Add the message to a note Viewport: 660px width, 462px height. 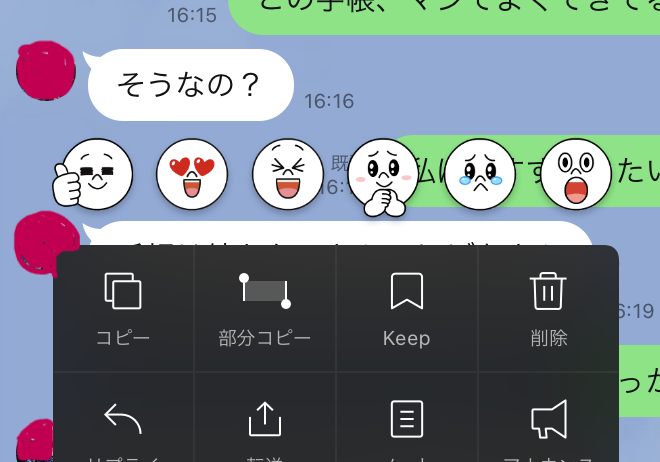click(406, 425)
